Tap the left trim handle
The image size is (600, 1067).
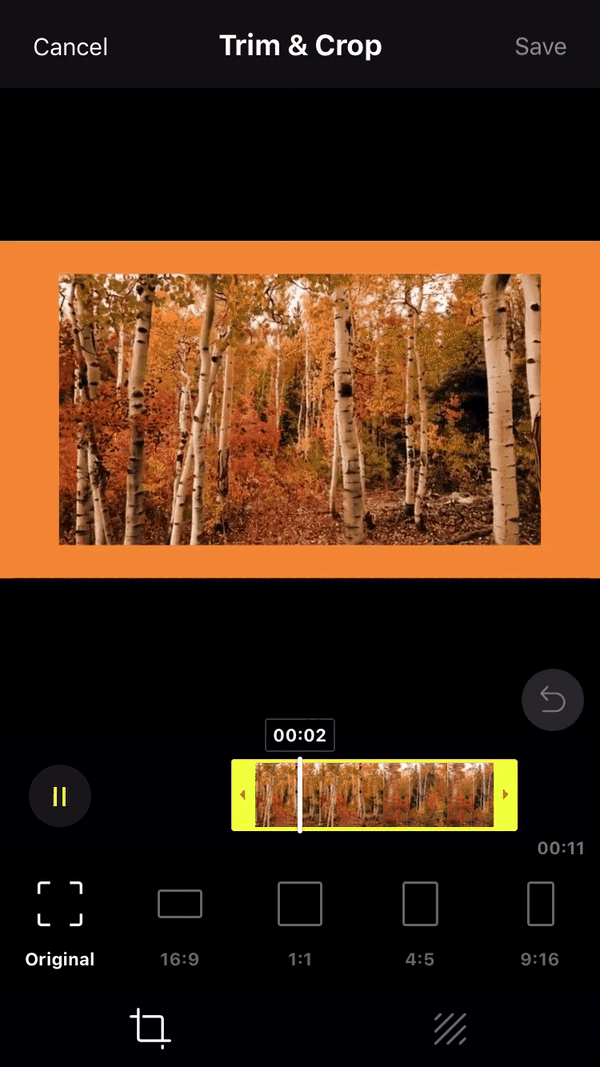tap(242, 795)
